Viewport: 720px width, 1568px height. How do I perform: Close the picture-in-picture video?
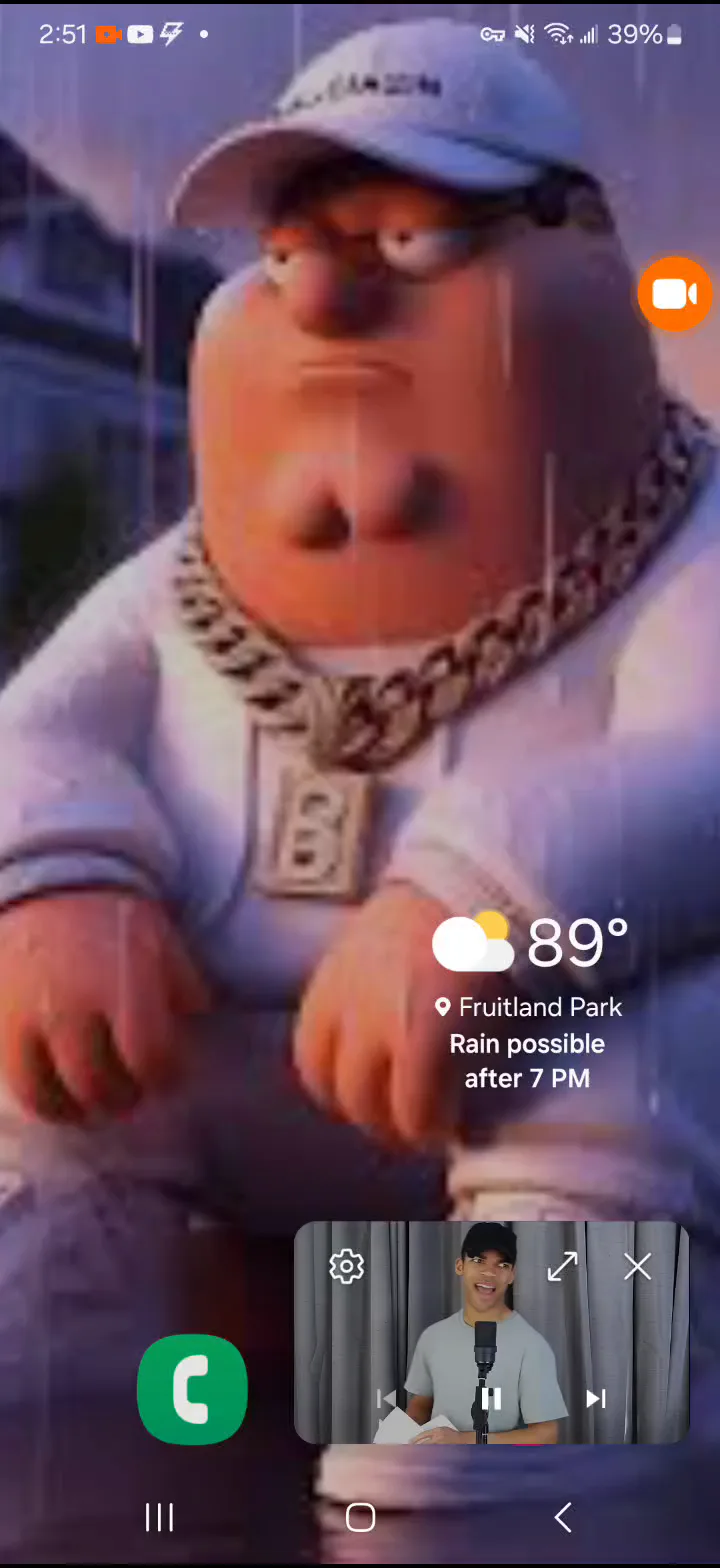coord(637,1267)
